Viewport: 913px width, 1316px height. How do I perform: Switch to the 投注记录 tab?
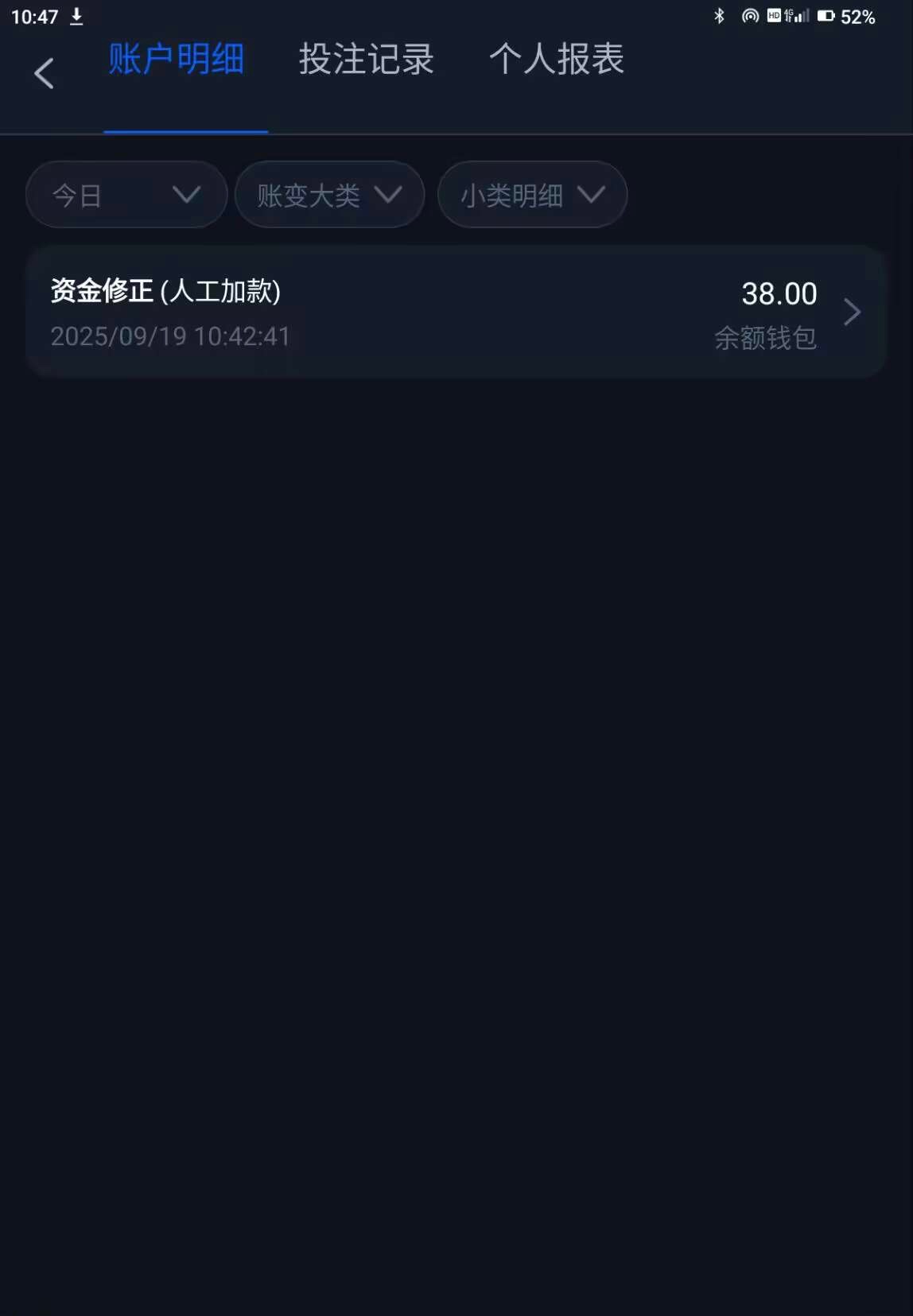(x=367, y=60)
